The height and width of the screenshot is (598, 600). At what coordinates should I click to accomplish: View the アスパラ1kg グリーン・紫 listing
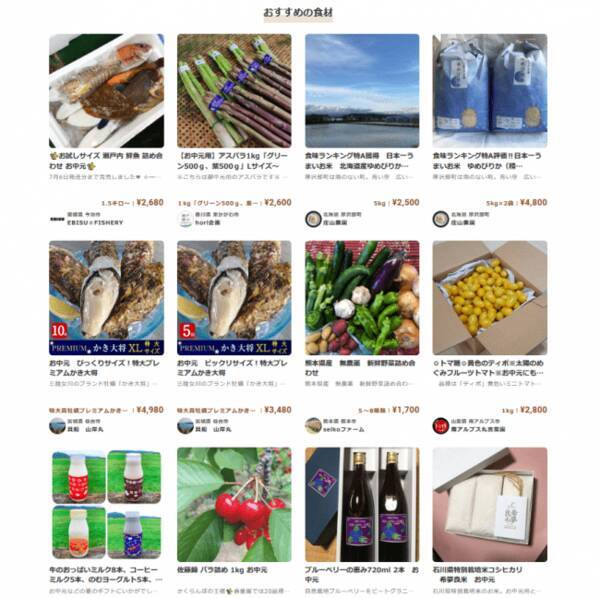234,91
